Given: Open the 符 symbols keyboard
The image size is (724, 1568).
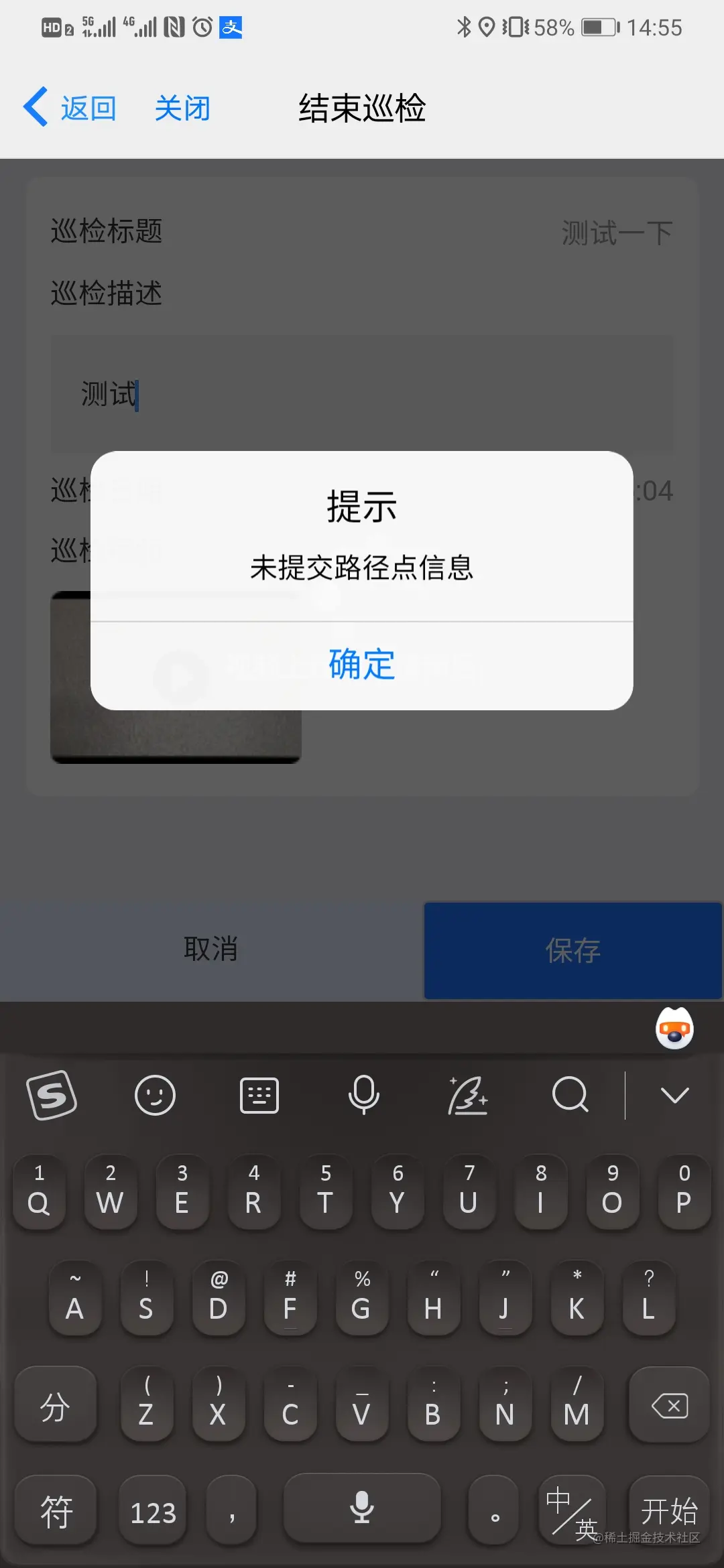Looking at the screenshot, I should (x=56, y=1512).
